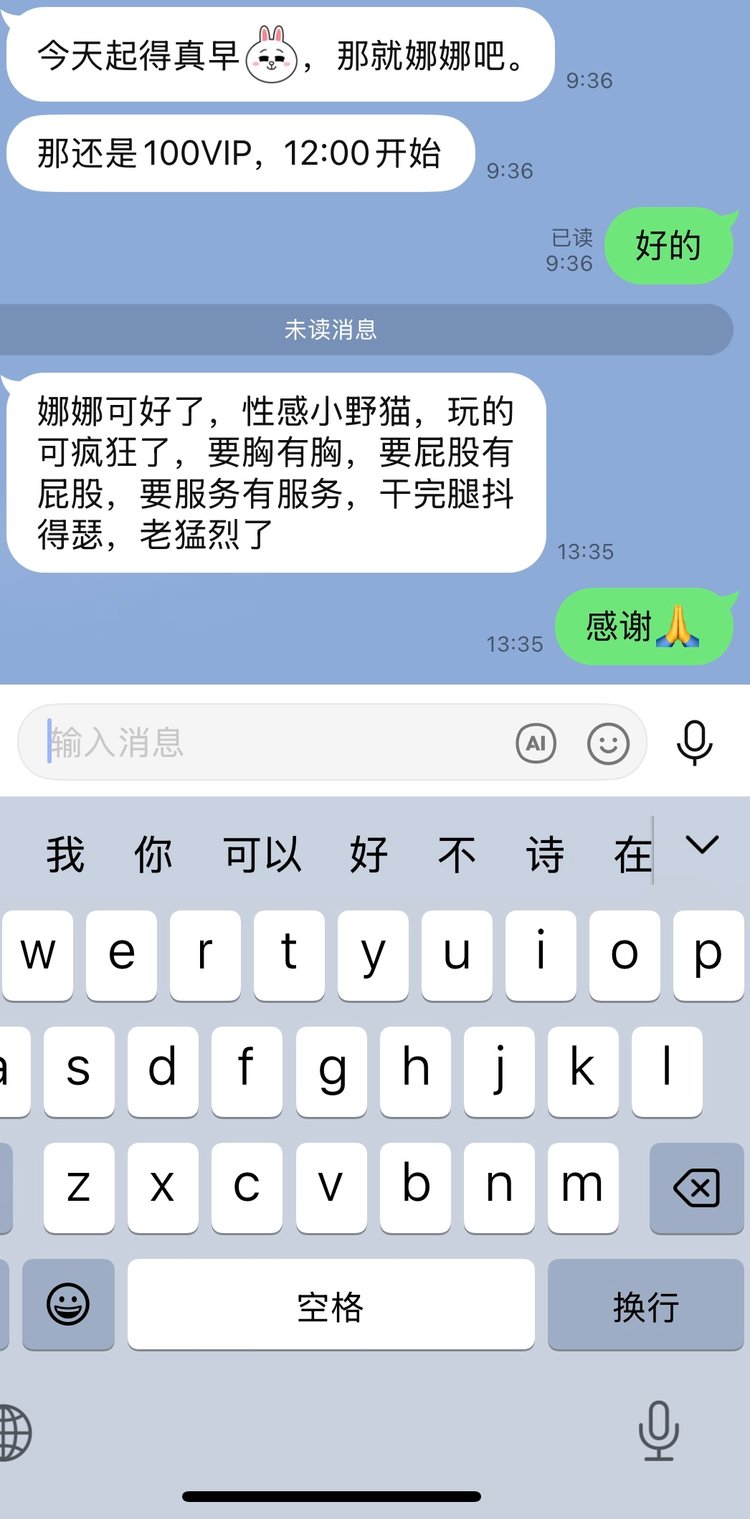Record a voice message with microphone
750x1519 pixels.
(x=695, y=743)
